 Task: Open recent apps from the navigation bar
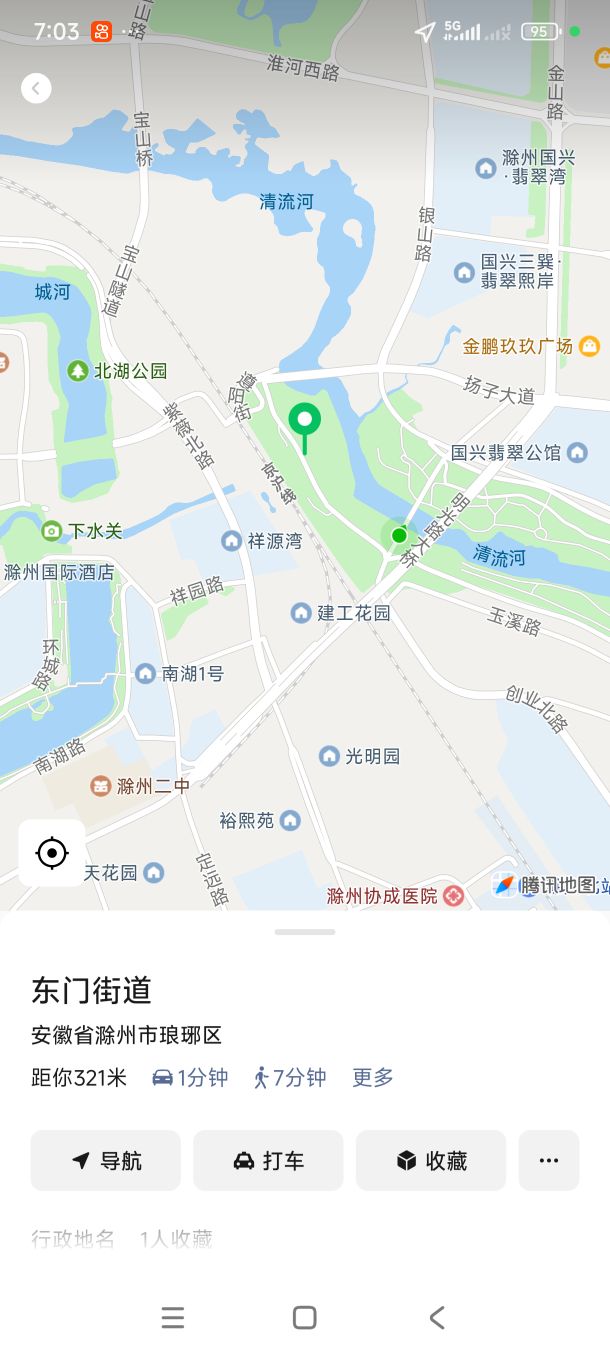173,1318
